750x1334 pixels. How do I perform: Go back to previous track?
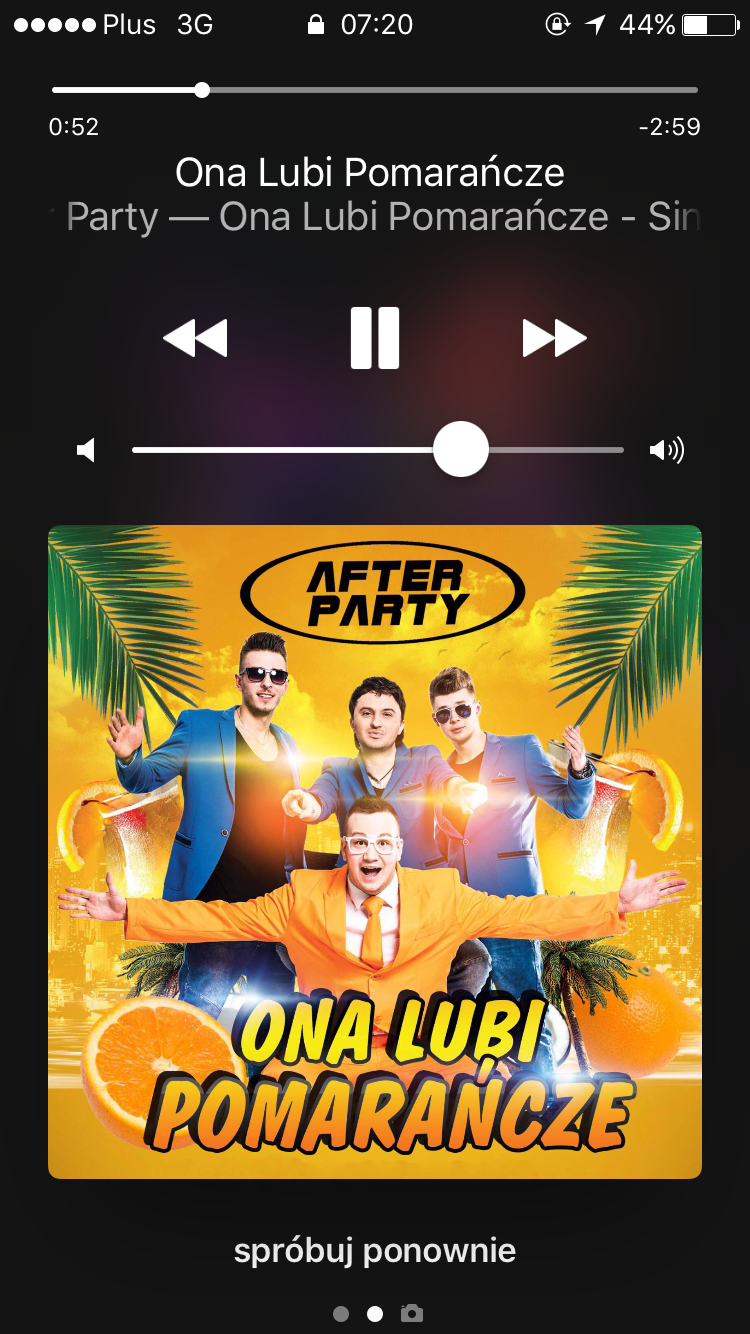coord(196,338)
